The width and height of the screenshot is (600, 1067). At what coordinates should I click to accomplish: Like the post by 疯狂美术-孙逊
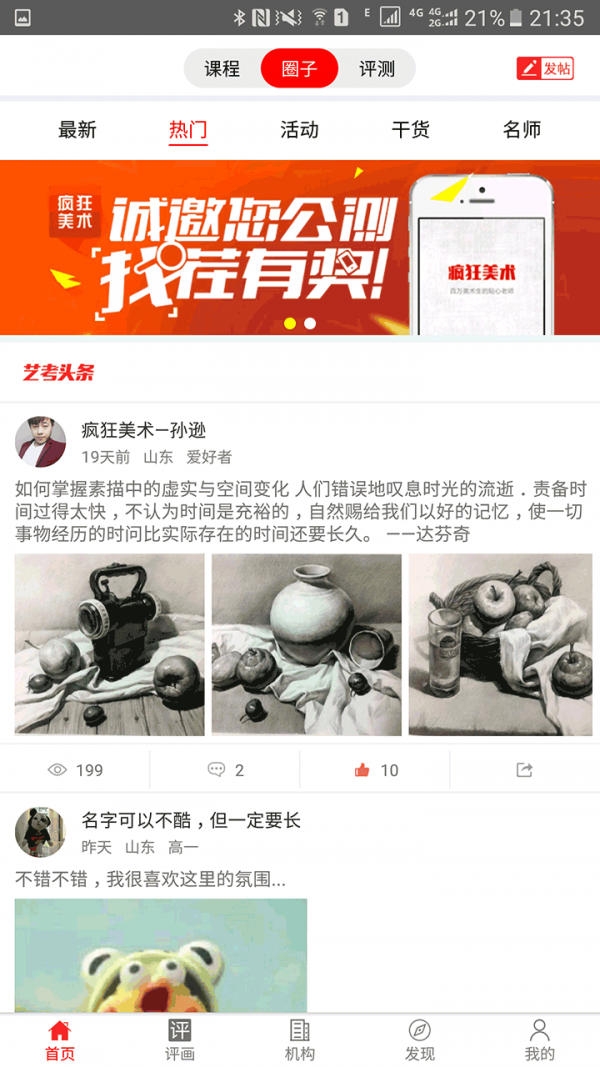click(x=375, y=770)
